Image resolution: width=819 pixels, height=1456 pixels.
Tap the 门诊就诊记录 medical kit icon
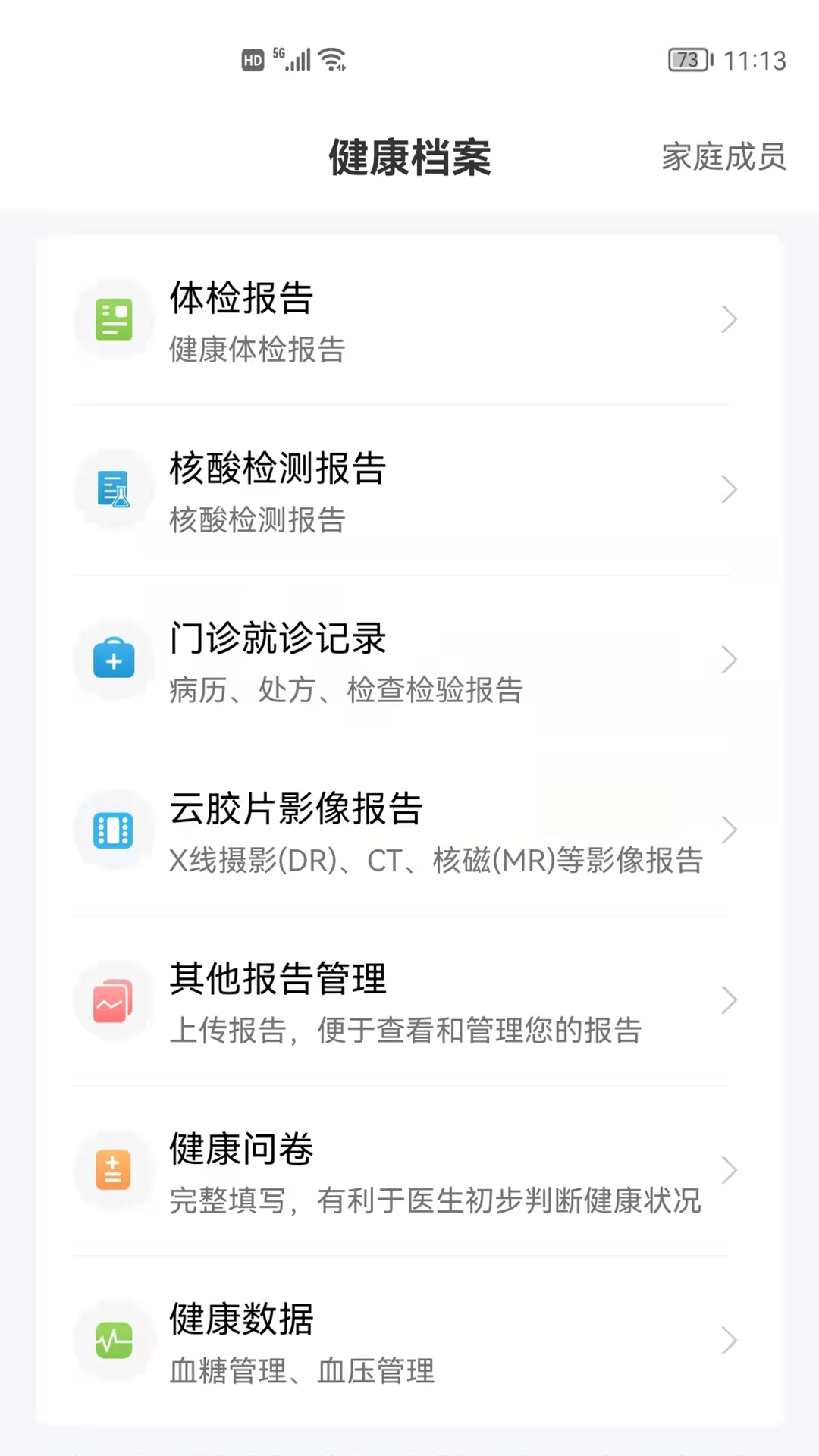click(114, 660)
